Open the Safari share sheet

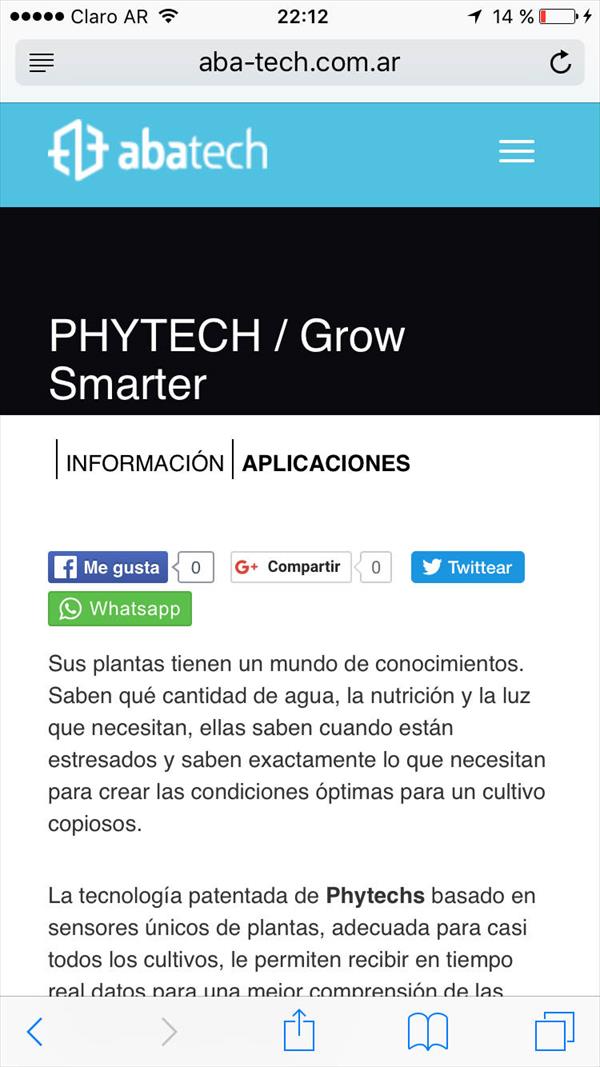[x=299, y=1031]
